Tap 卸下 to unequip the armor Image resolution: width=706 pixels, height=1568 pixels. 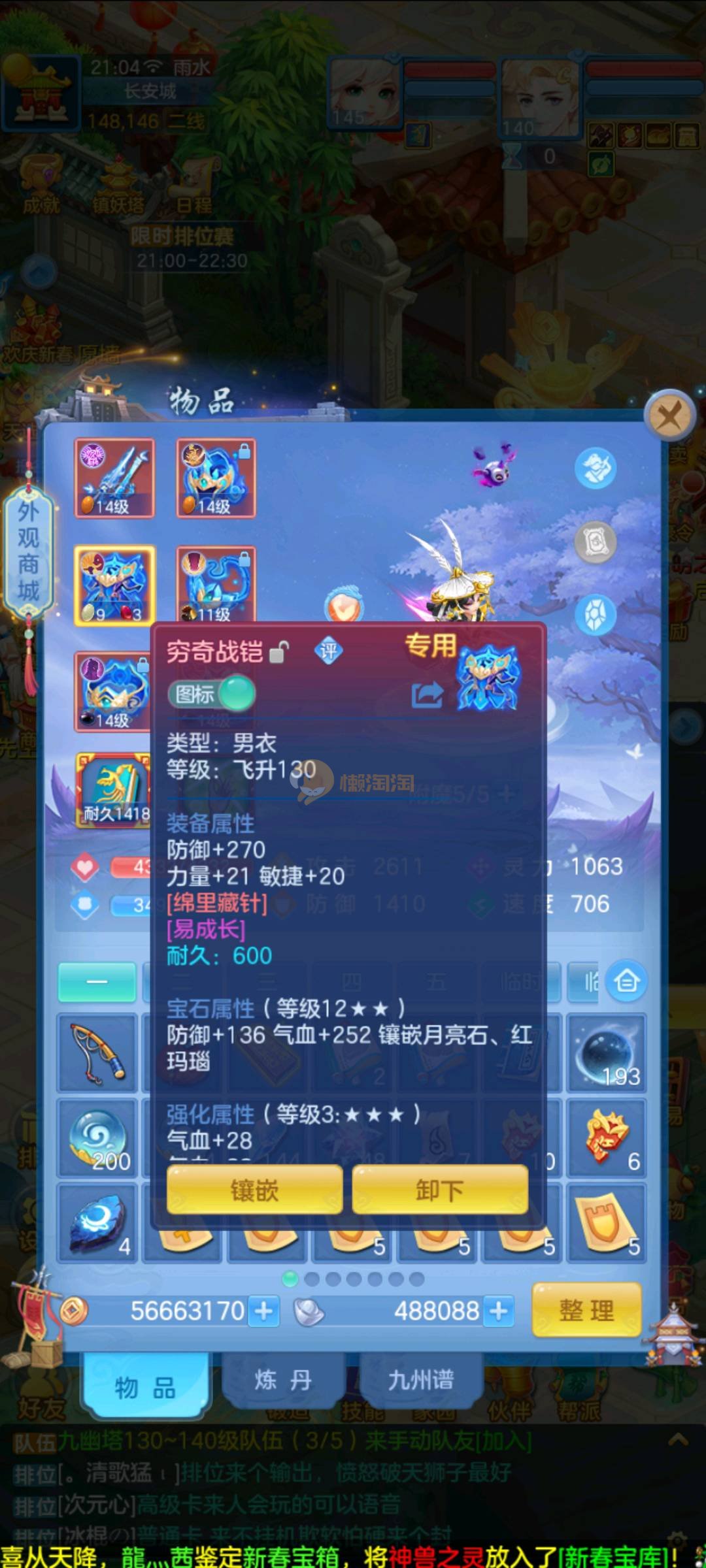[x=440, y=1190]
